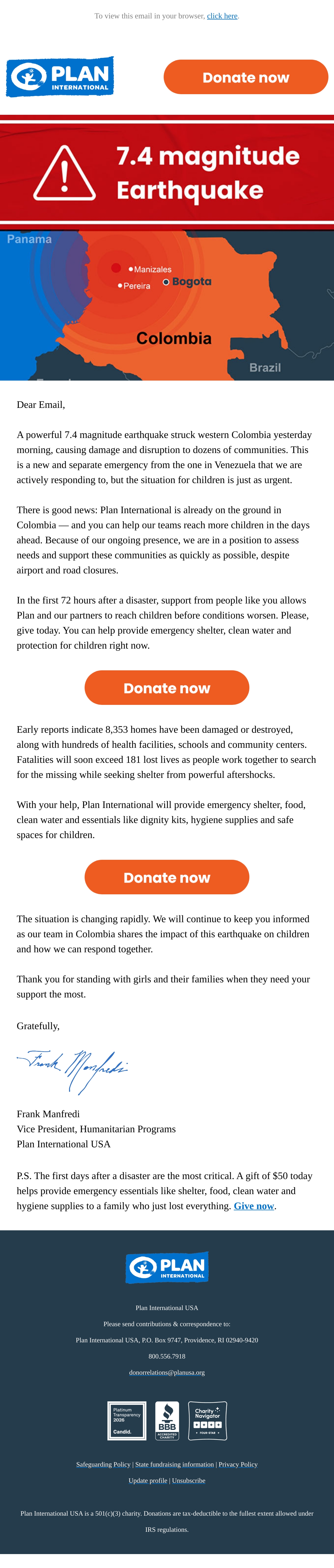Viewport: 334px width, 1568px height.
Task: Tap Donate now below the dignity kits paragraph
Action: tap(167, 877)
